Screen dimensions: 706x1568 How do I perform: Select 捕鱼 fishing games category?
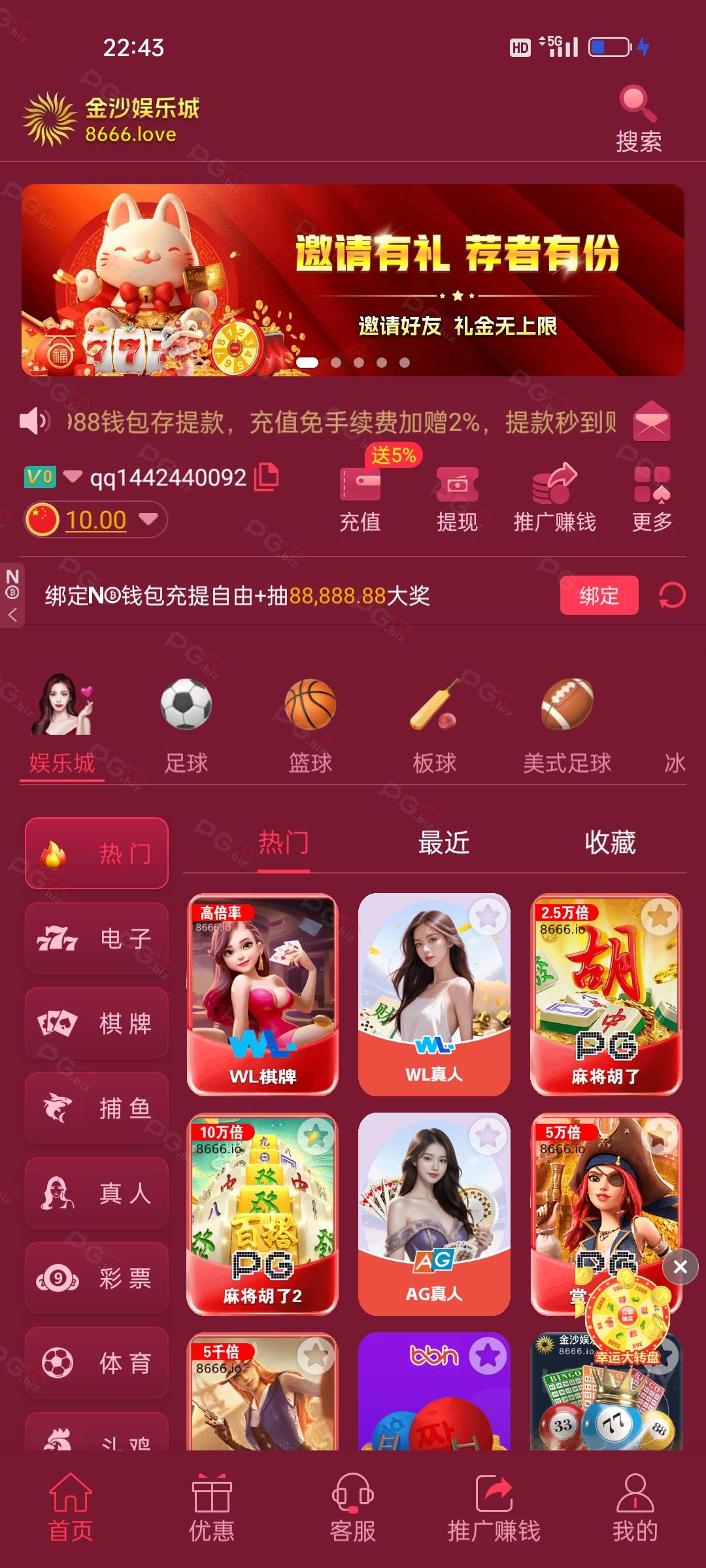pos(97,1109)
